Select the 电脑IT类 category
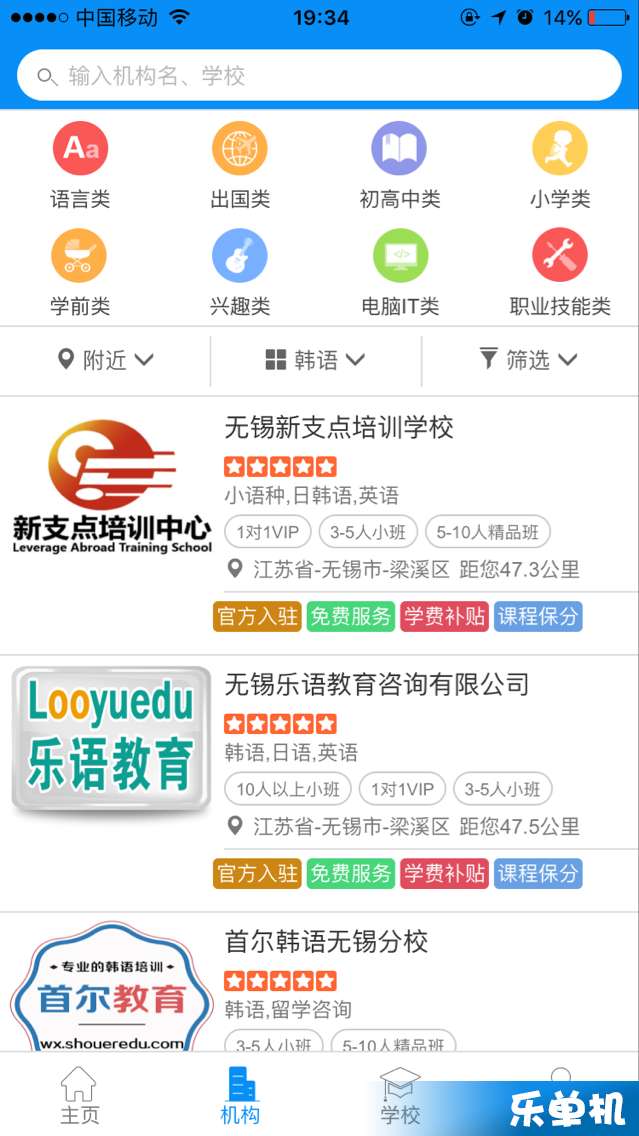 pos(399,272)
